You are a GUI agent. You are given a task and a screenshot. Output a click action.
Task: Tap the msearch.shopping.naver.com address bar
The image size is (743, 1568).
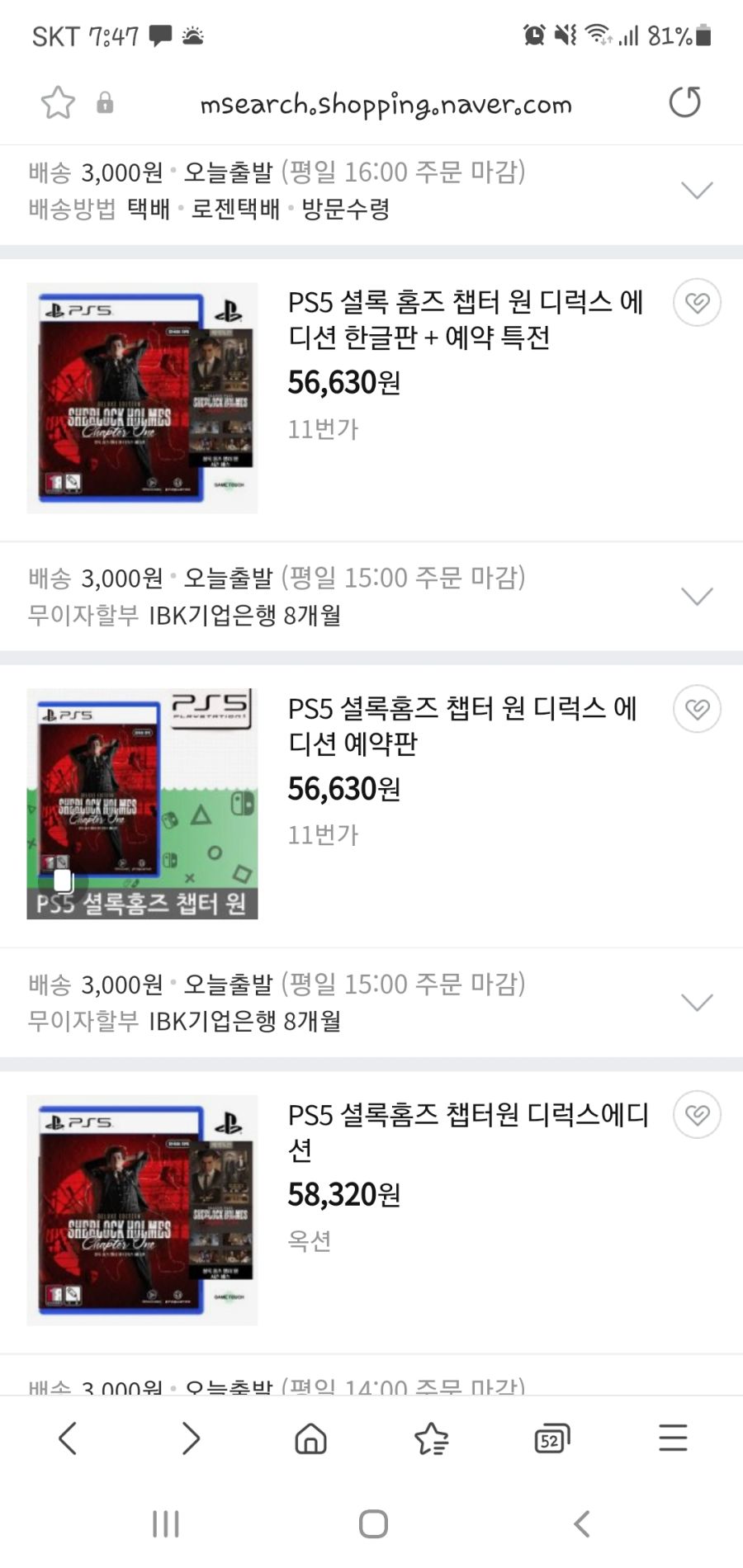pos(386,105)
